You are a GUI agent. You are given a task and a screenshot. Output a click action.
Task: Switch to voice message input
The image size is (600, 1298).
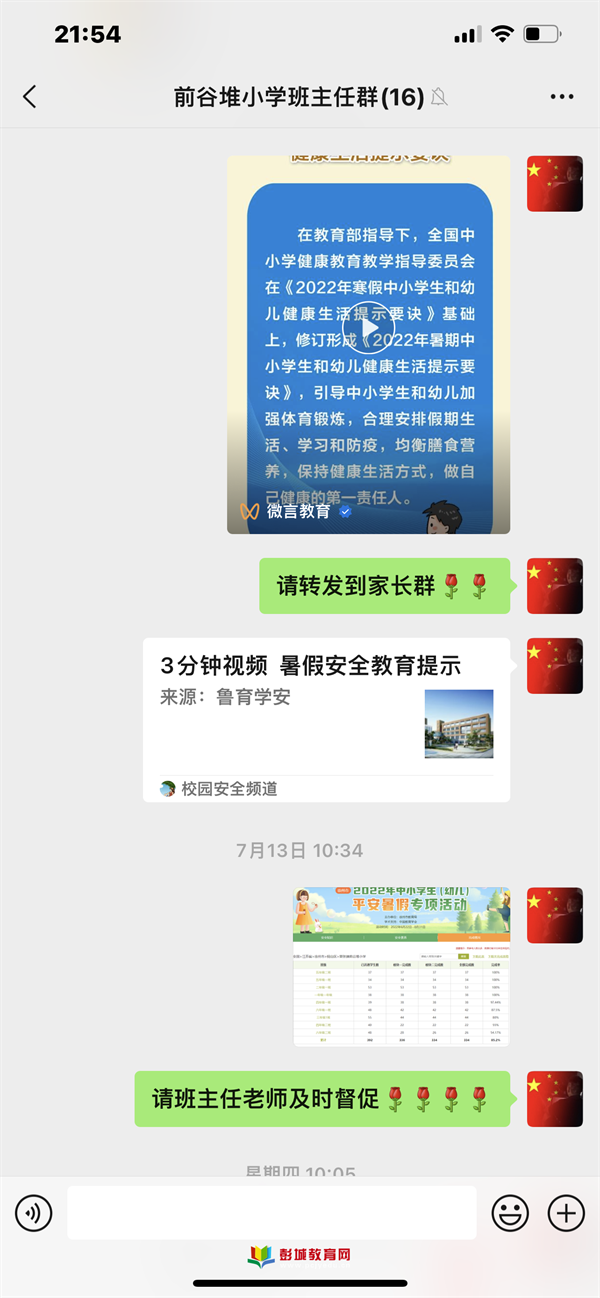click(33, 1213)
